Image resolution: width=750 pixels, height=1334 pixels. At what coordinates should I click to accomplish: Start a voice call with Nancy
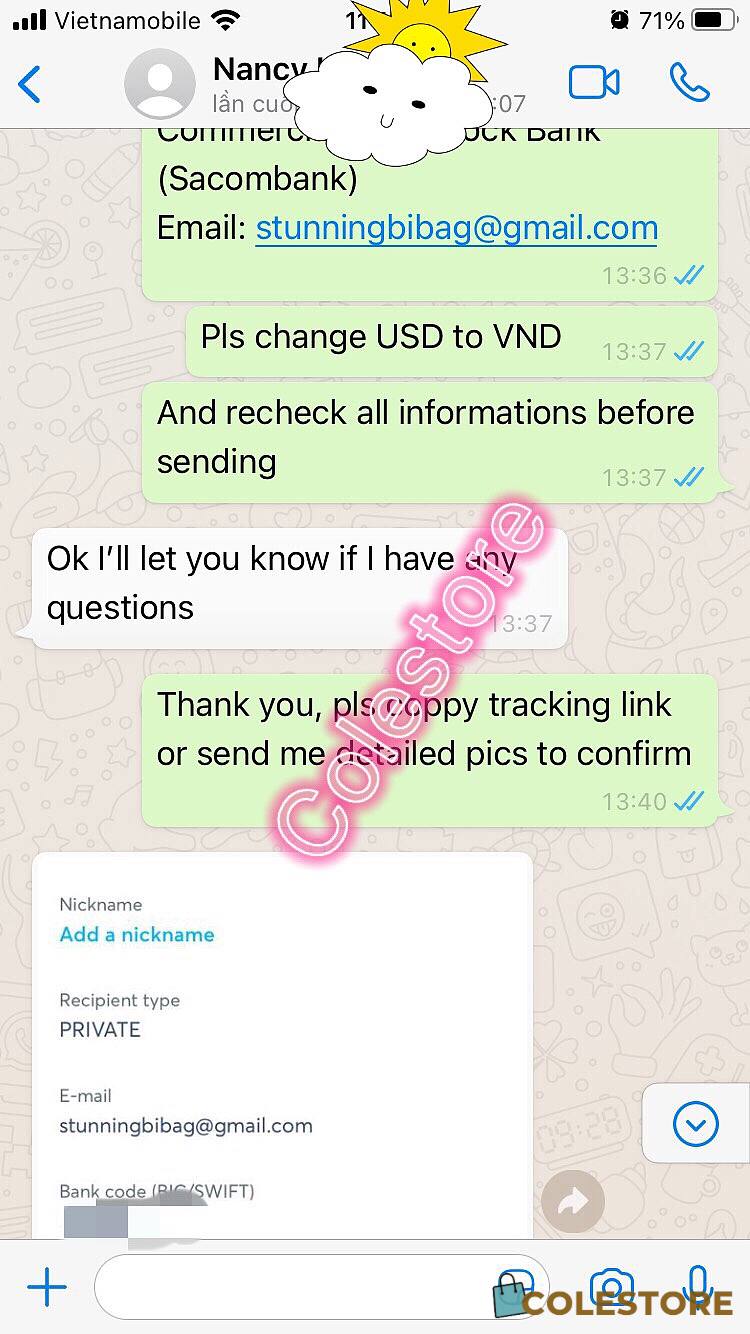[689, 83]
